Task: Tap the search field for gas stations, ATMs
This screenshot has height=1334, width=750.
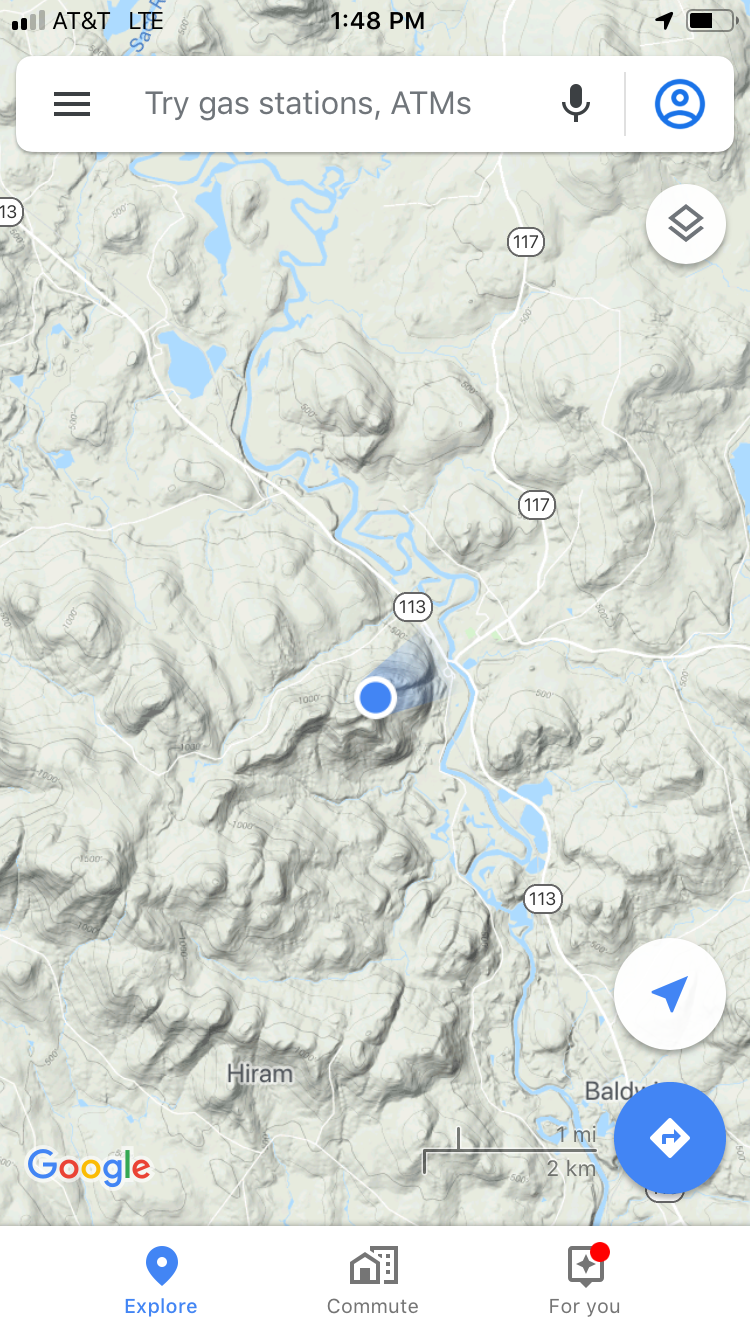Action: click(308, 104)
